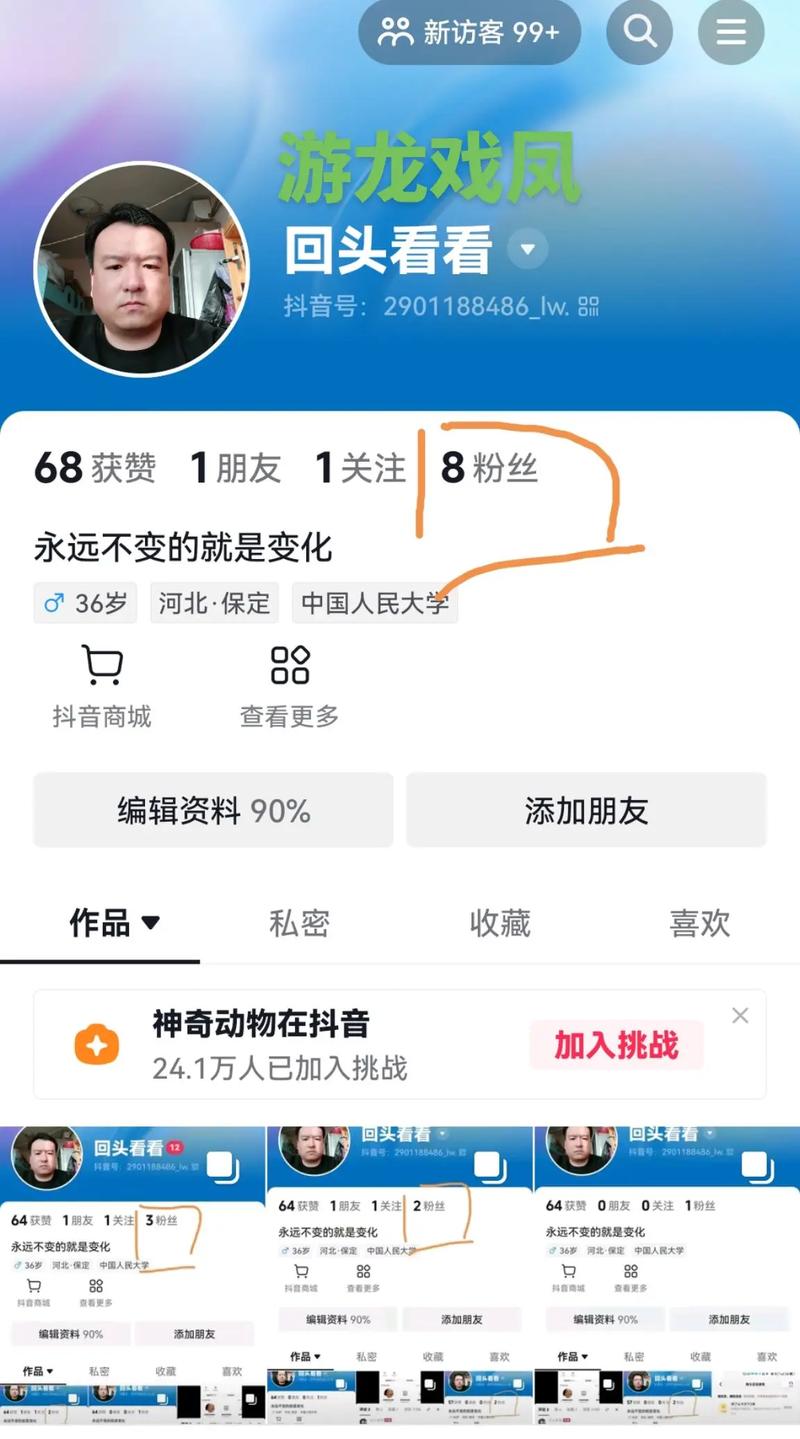800x1439 pixels.
Task: View the profile avatar photo
Action: pos(141,269)
